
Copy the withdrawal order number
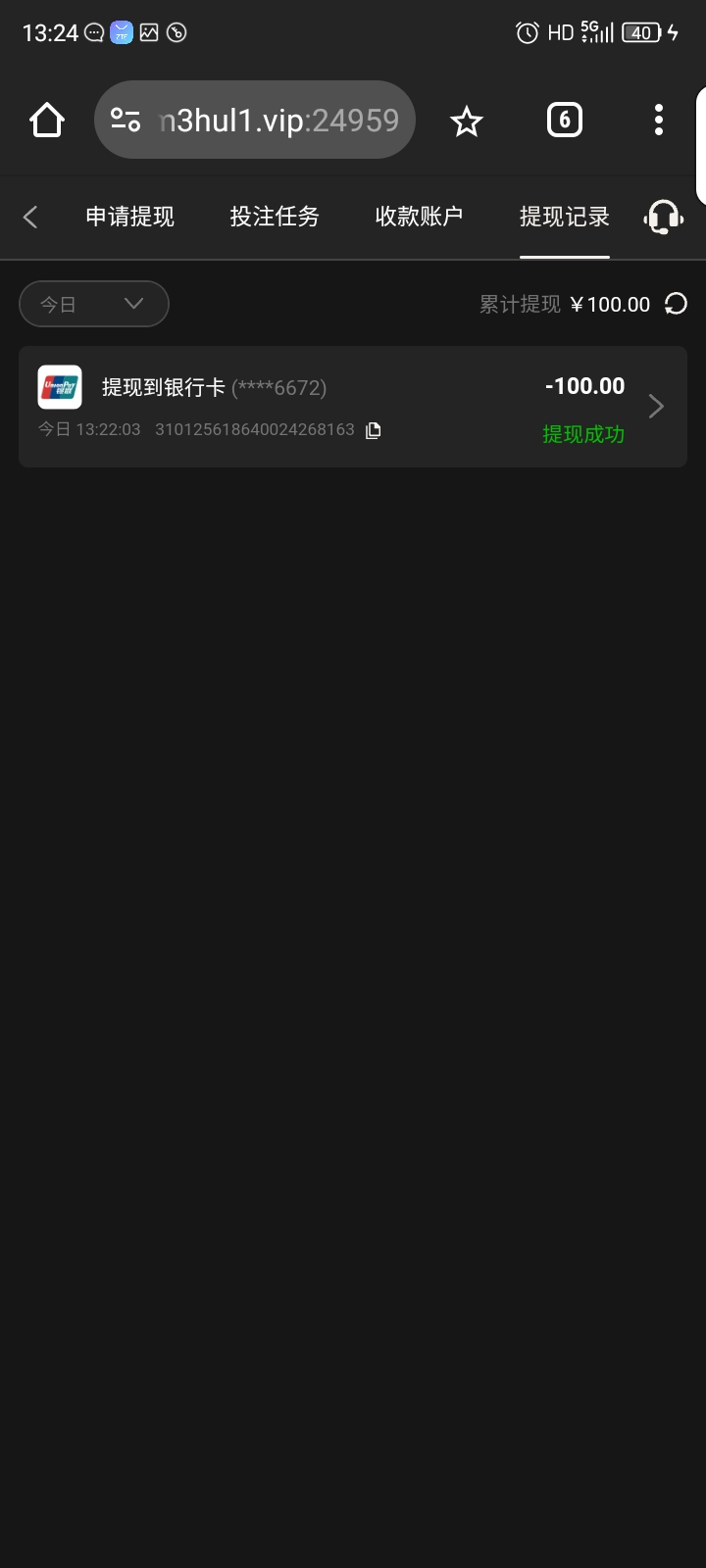[x=374, y=430]
